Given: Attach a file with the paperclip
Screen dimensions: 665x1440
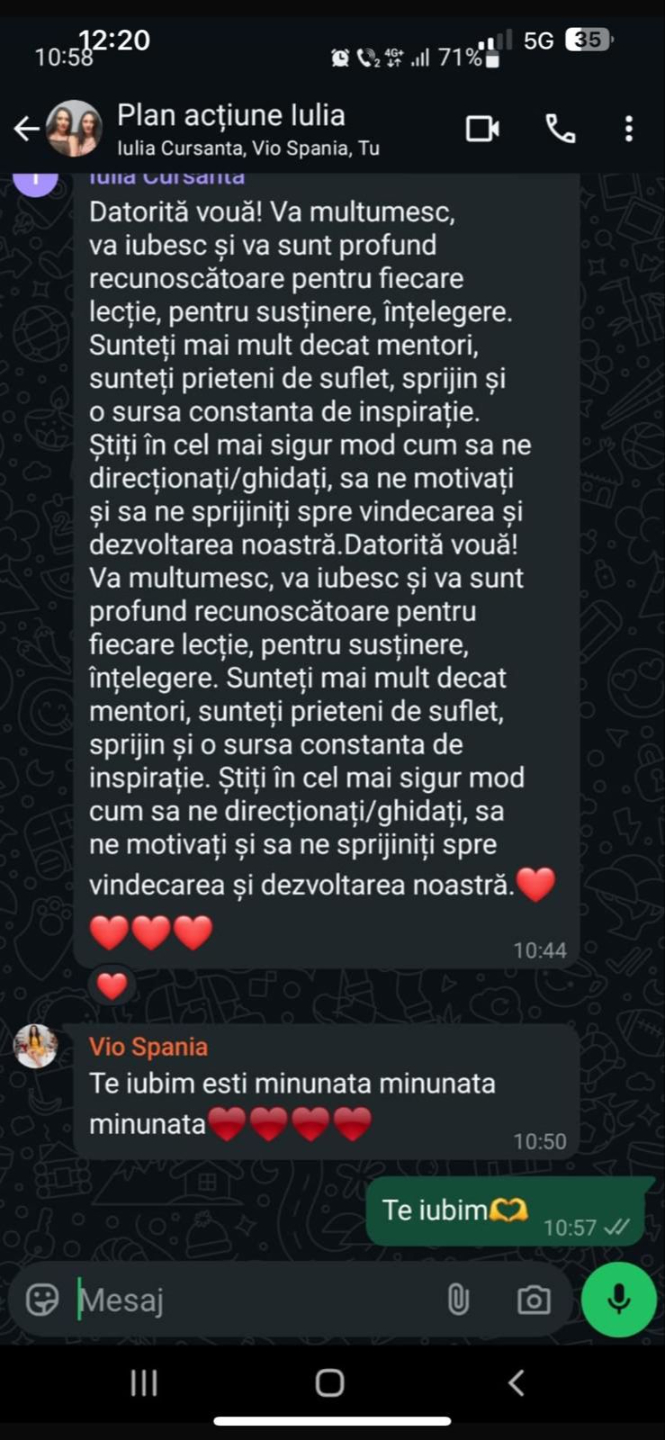Looking at the screenshot, I should tap(458, 1299).
